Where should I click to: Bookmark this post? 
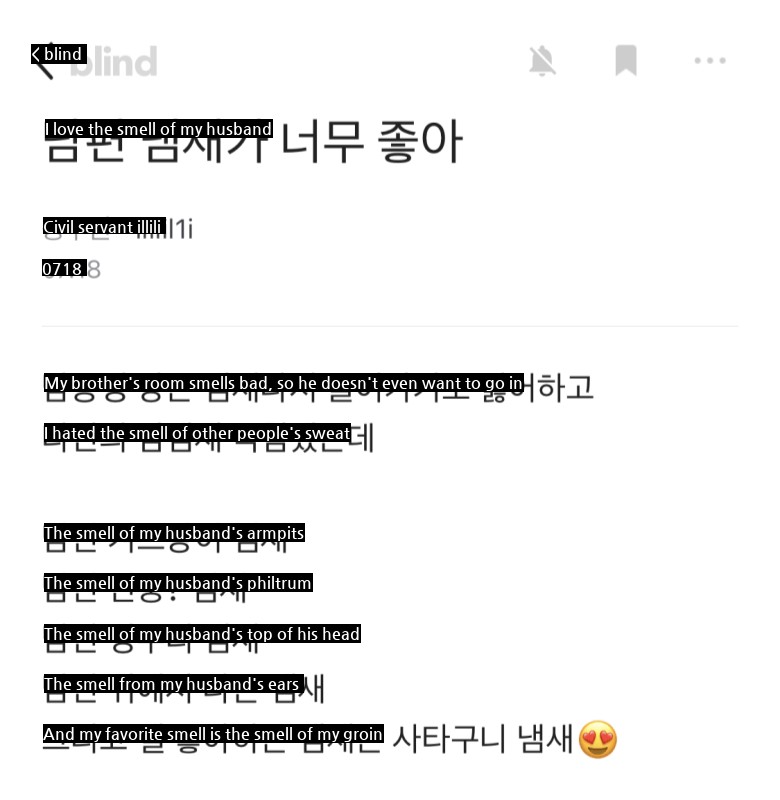626,60
